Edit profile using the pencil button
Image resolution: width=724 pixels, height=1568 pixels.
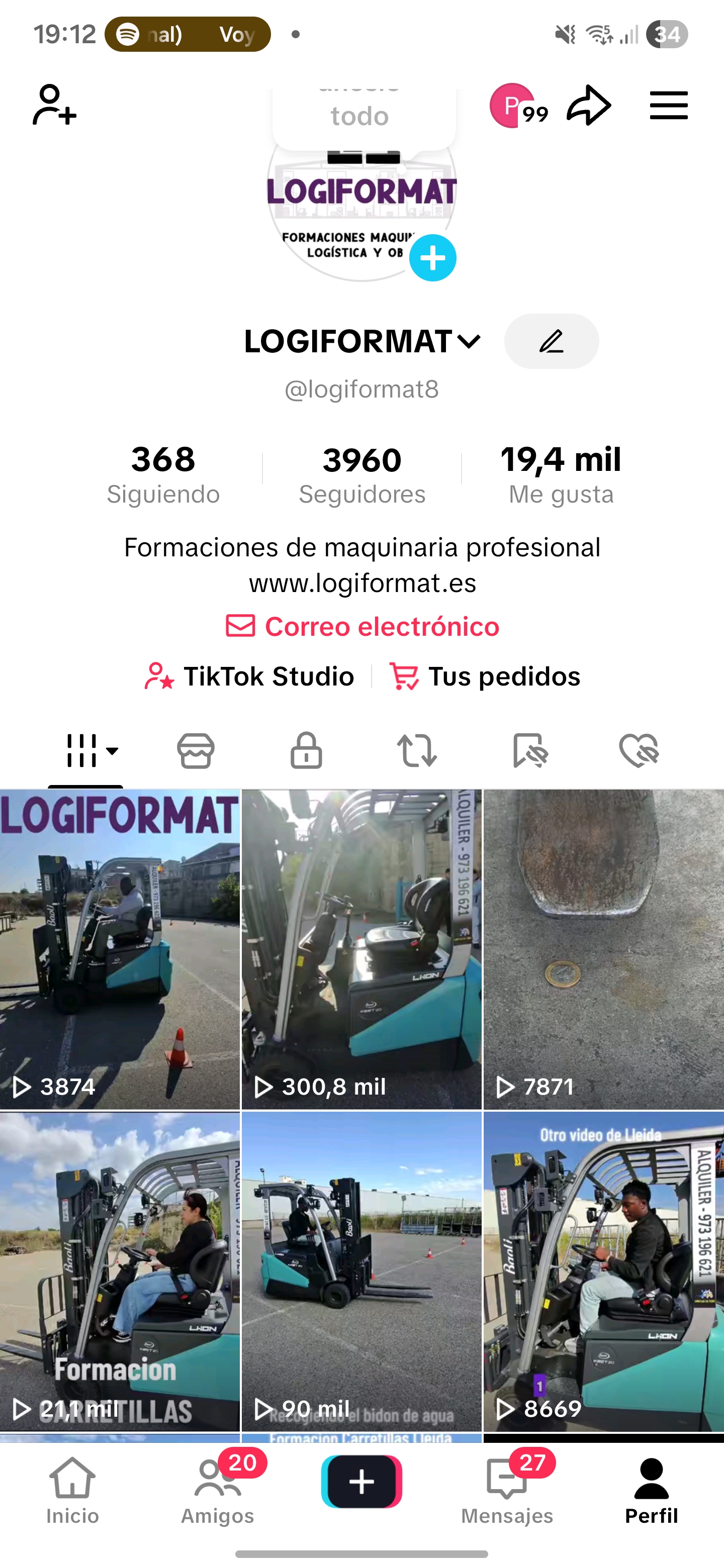click(551, 341)
